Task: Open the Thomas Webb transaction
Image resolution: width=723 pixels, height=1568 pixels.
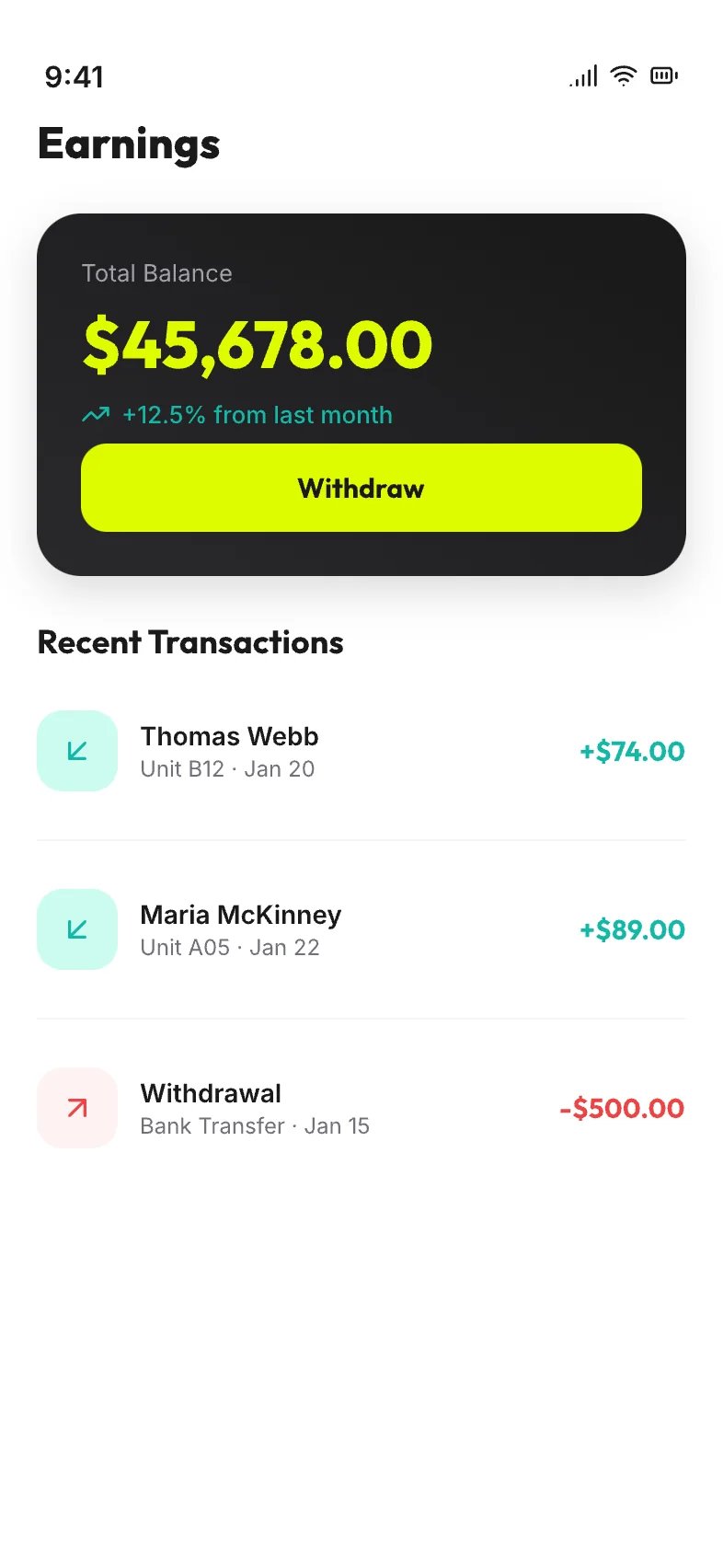Action: point(361,751)
